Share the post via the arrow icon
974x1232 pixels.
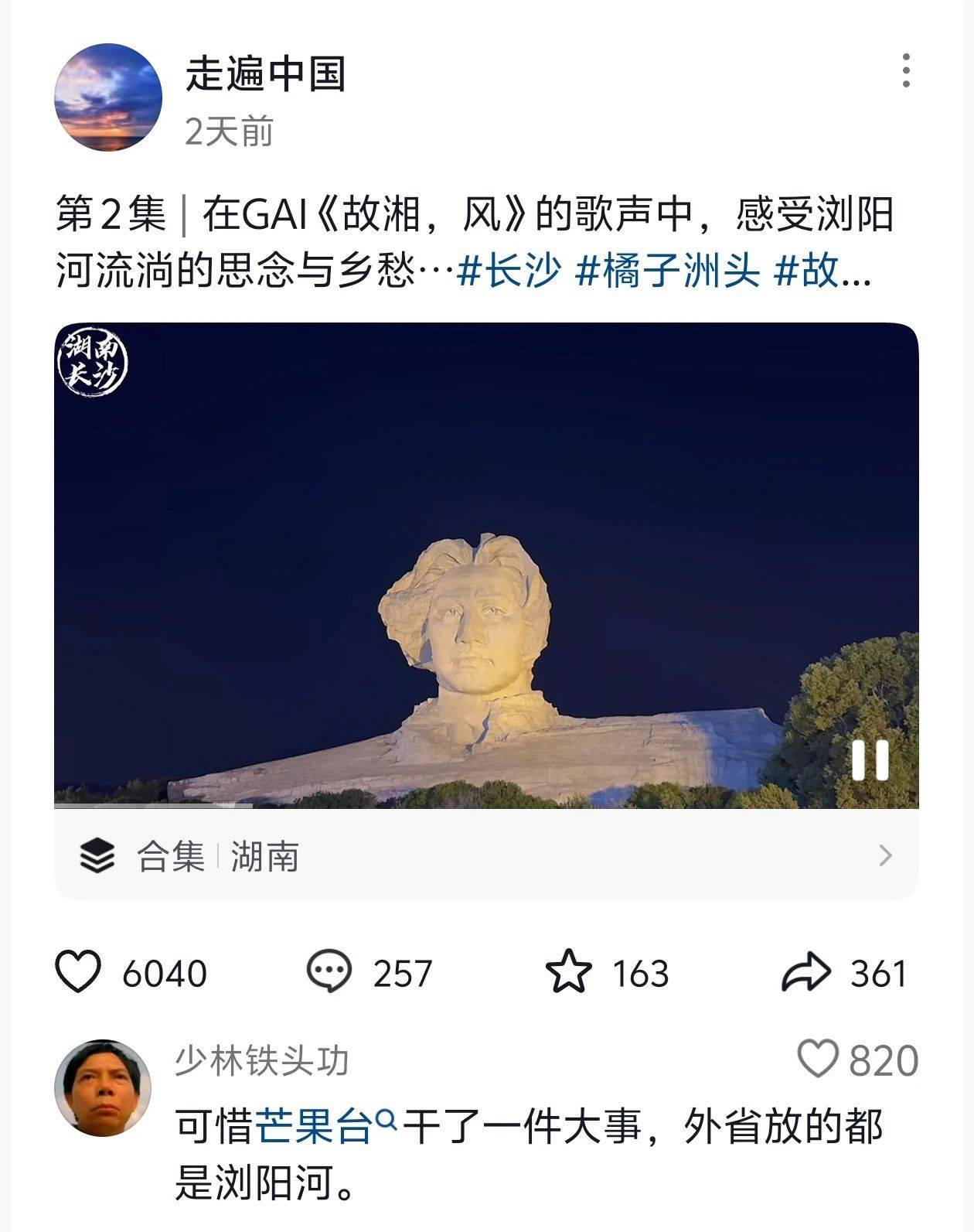click(x=805, y=972)
